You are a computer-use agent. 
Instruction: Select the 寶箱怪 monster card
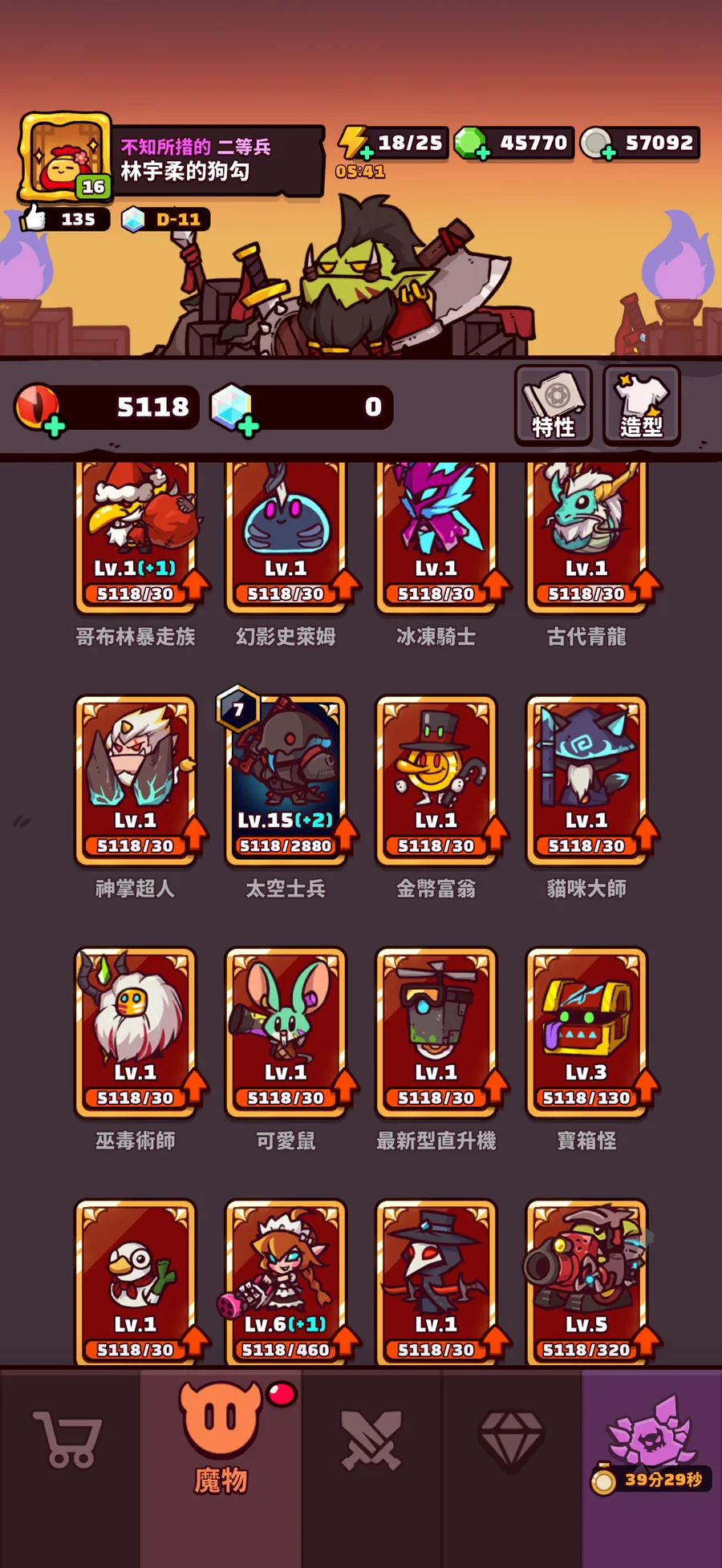(x=586, y=1031)
